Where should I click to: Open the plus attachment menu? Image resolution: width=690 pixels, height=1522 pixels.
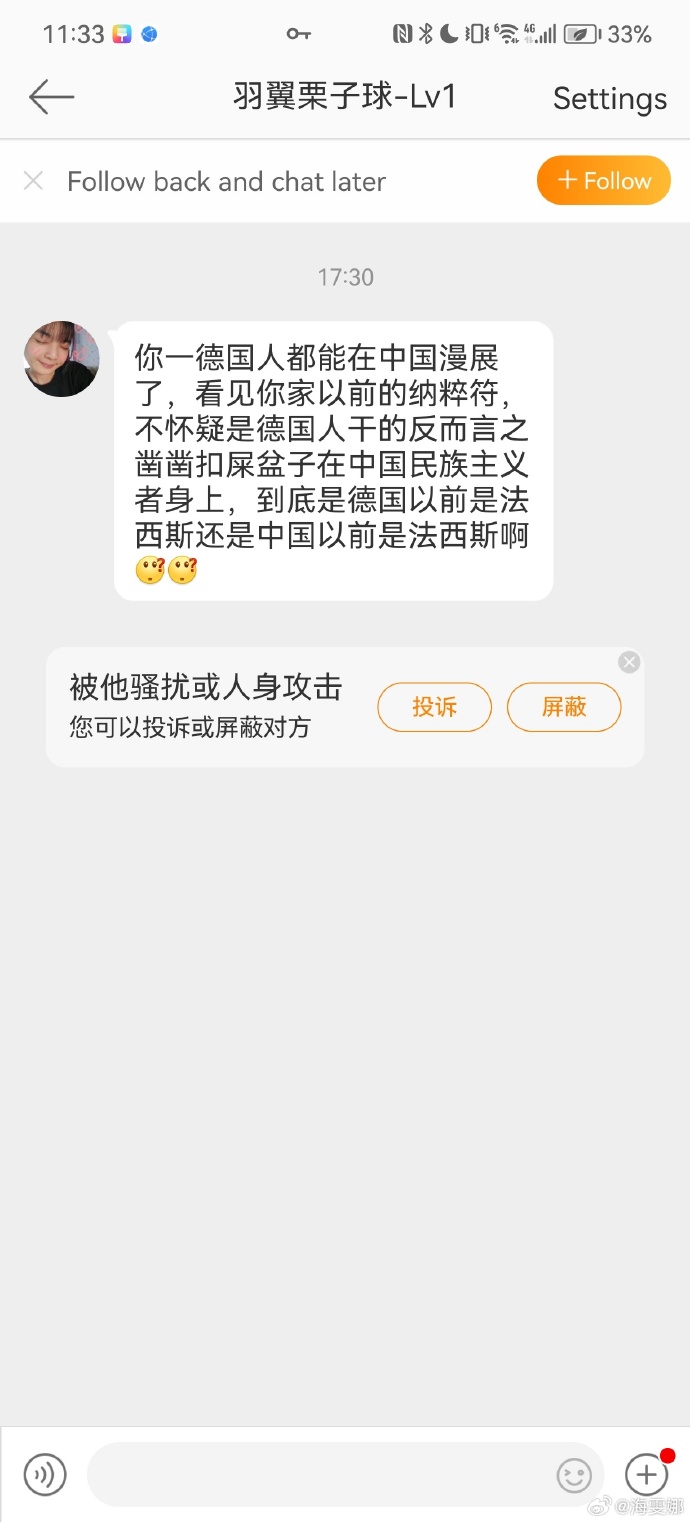(x=646, y=1474)
